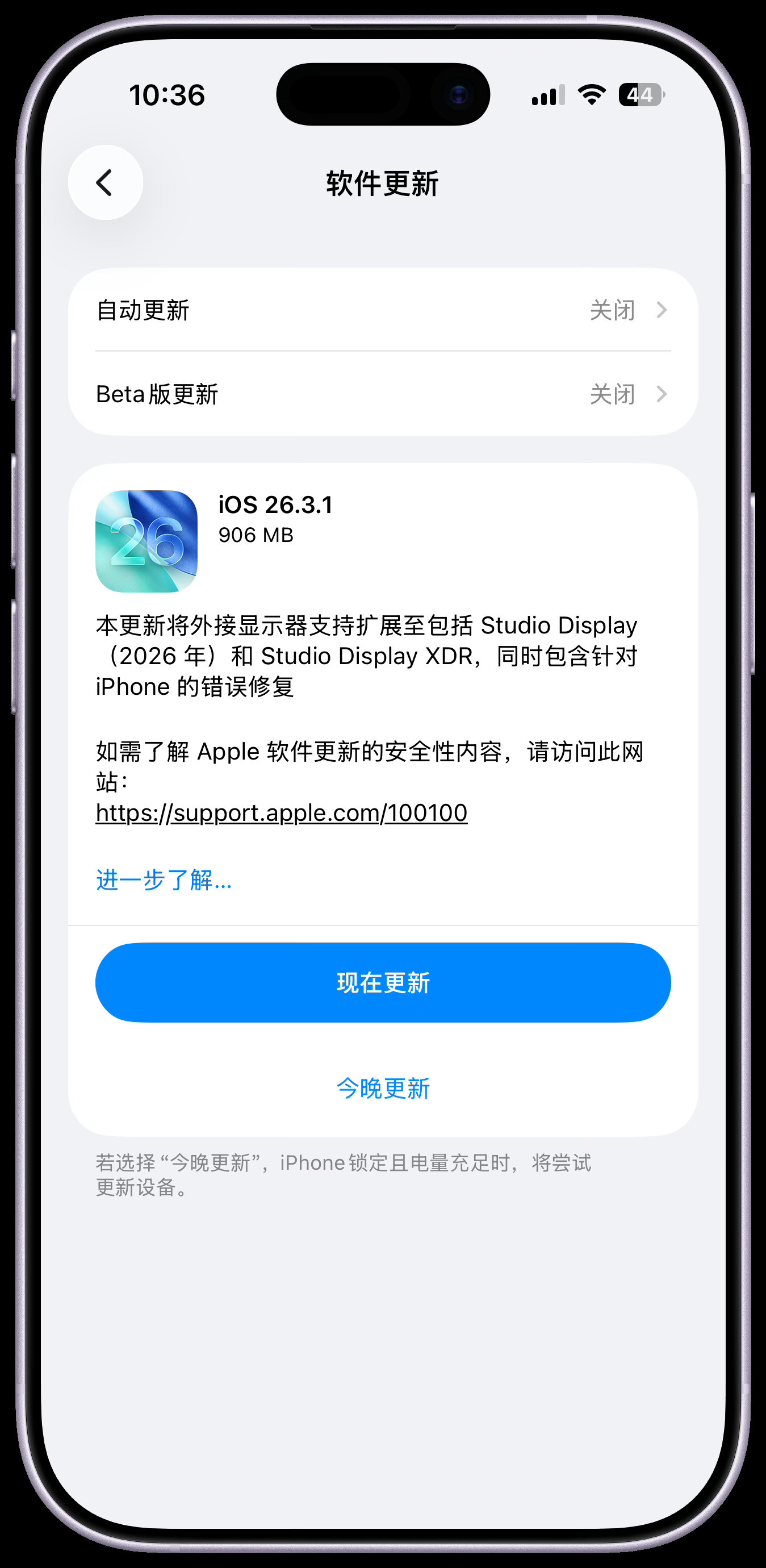Tap the back chevron to leave 软件更新

pos(105,182)
